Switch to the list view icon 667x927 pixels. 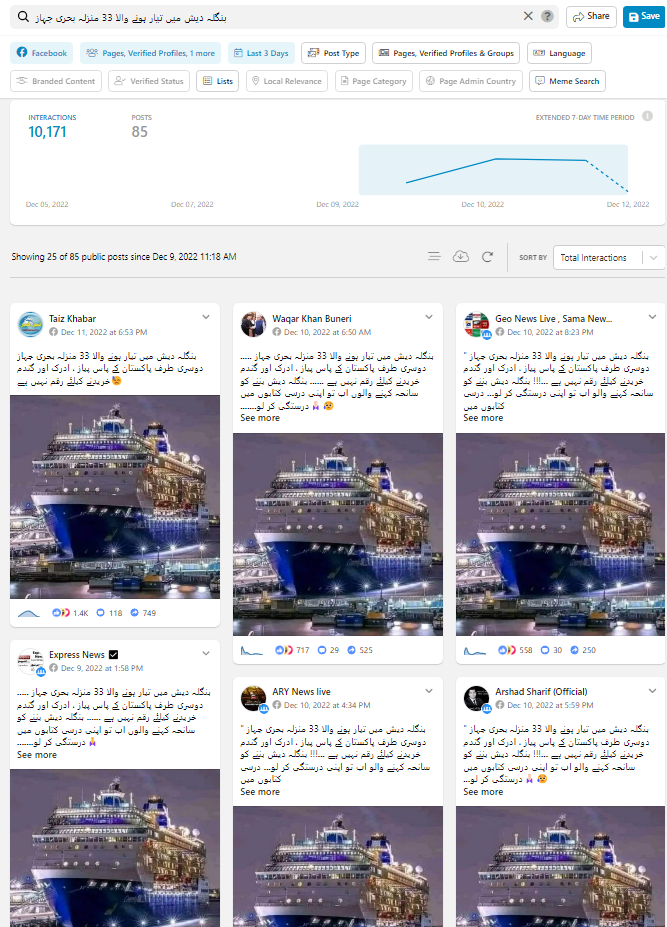[434, 257]
